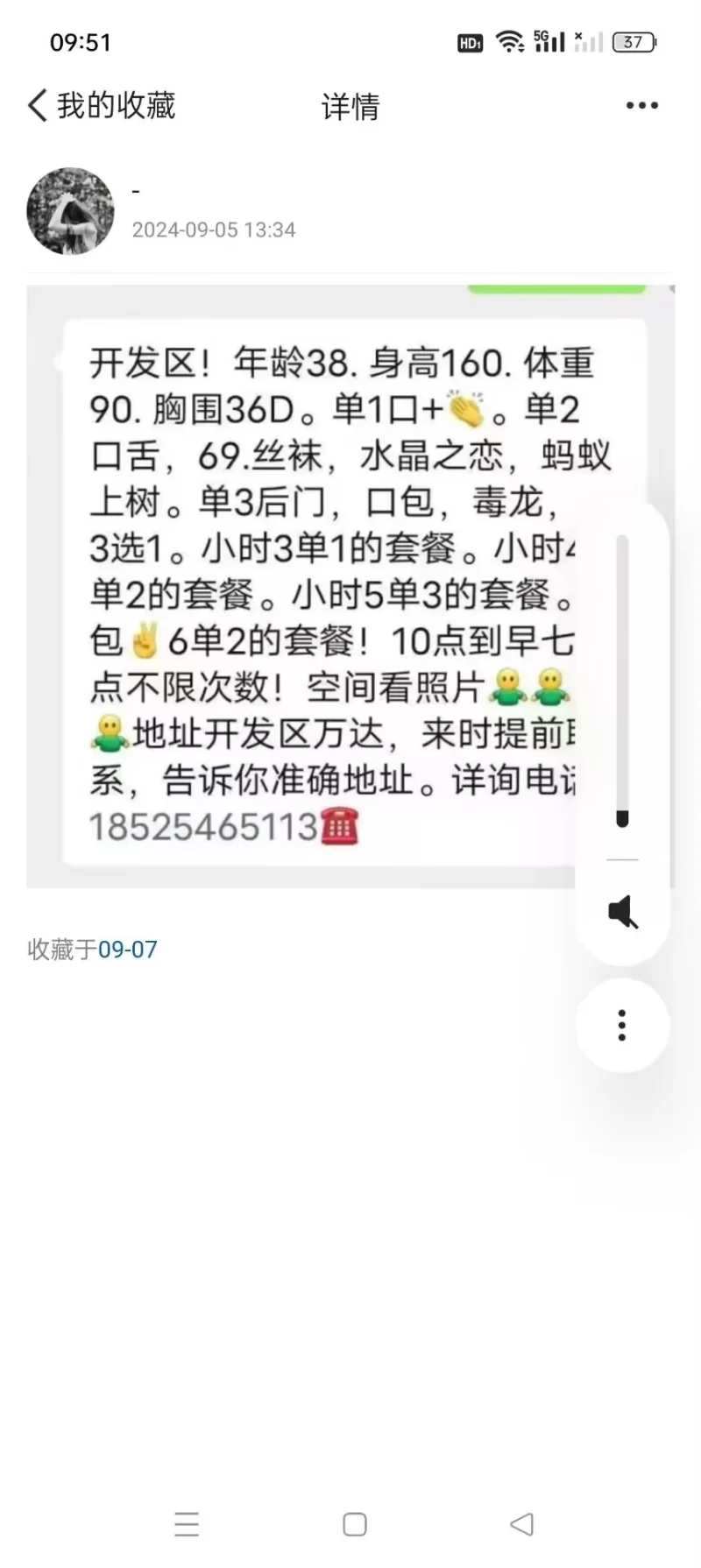Open the top bar overflow menu
This screenshot has height=1568, width=701.
[x=641, y=106]
